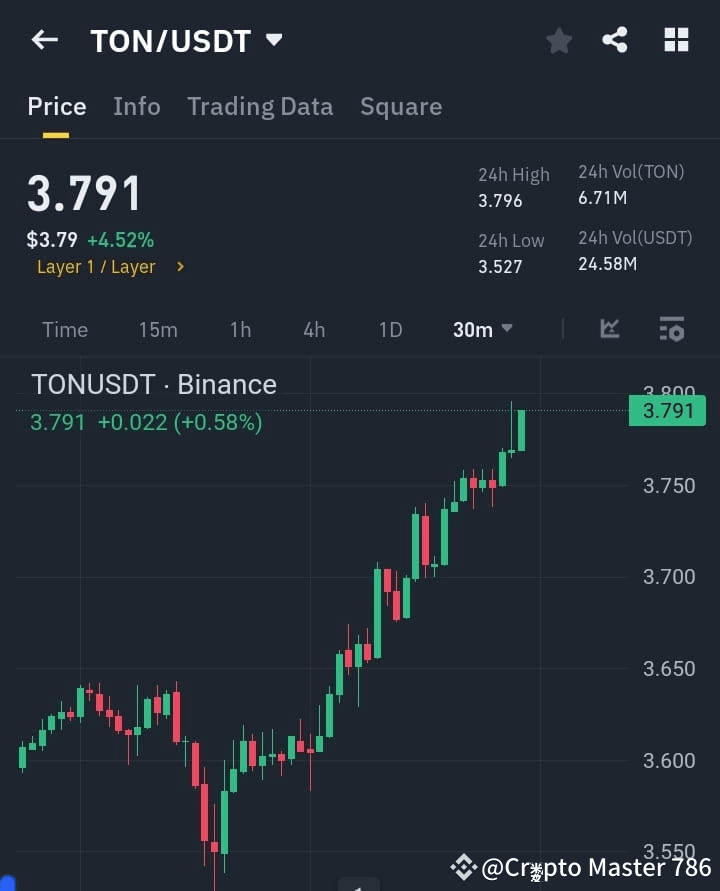Click the back arrow to exit the chart
The image size is (720, 891).
coord(43,39)
